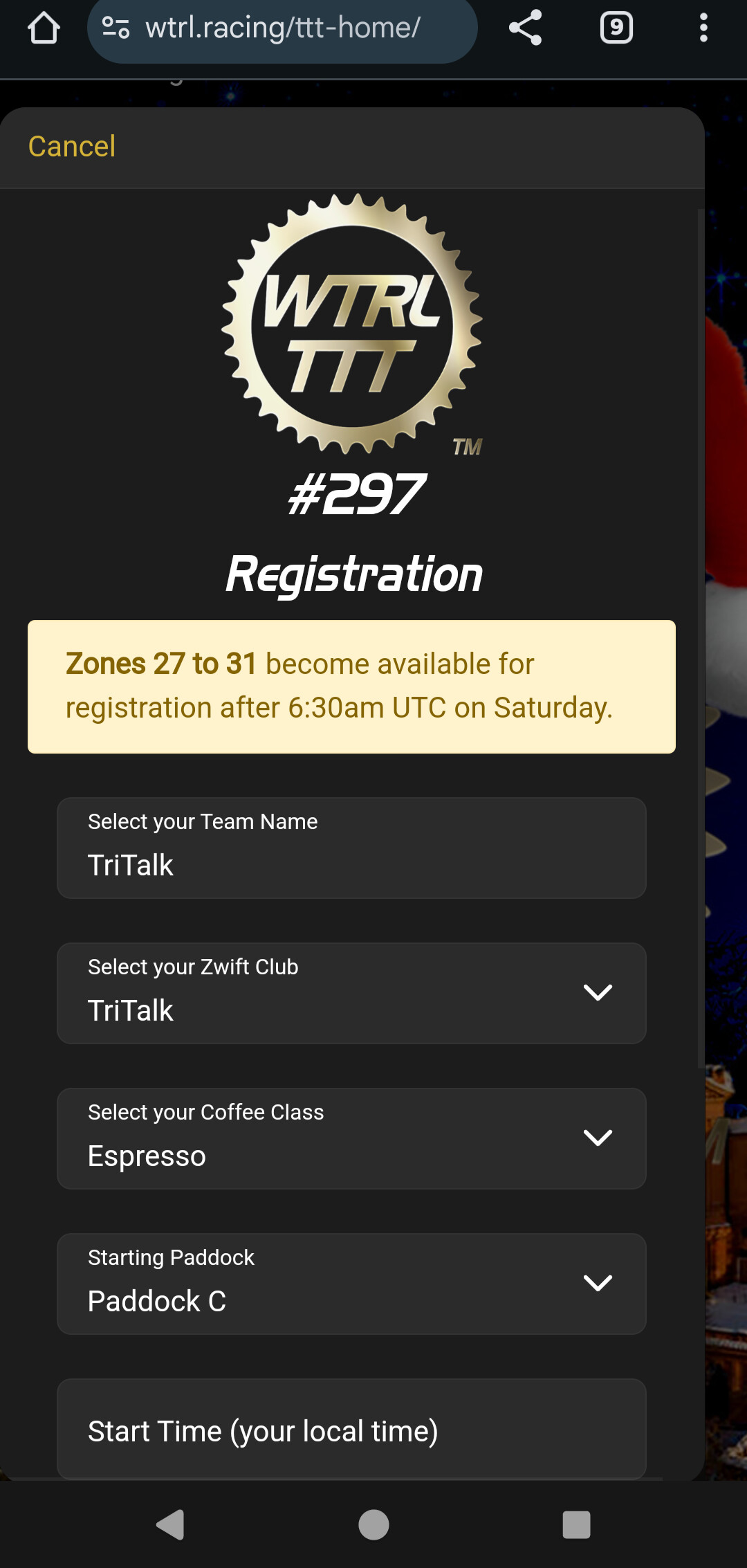The width and height of the screenshot is (747, 1568).
Task: Expand the Zwift Club dropdown
Action: tap(351, 993)
